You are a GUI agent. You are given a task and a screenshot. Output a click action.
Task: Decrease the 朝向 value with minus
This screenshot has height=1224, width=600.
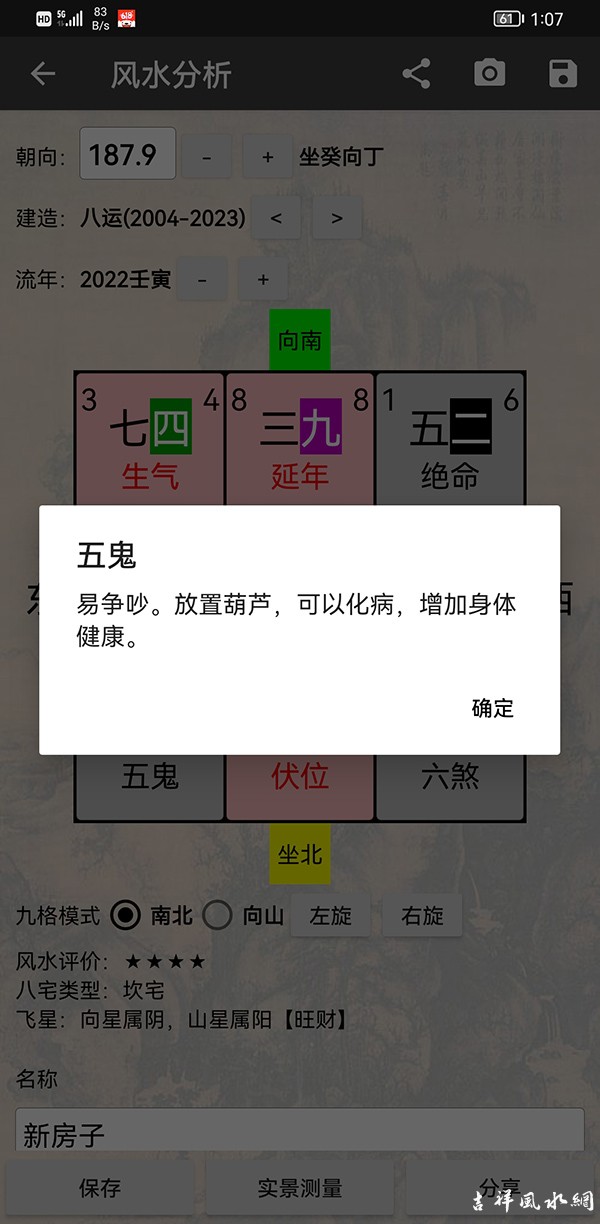pos(206,157)
